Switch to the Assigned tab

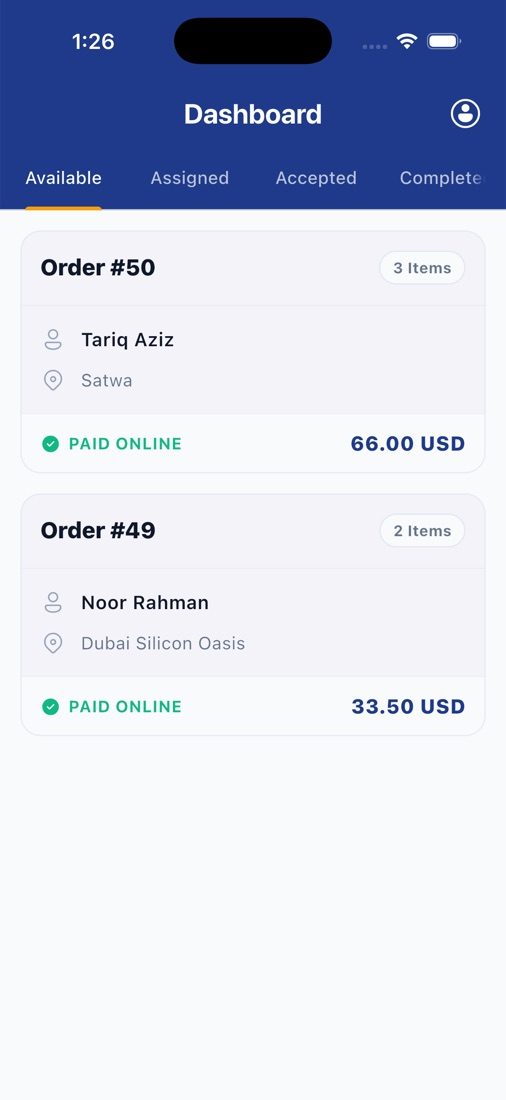(189, 178)
